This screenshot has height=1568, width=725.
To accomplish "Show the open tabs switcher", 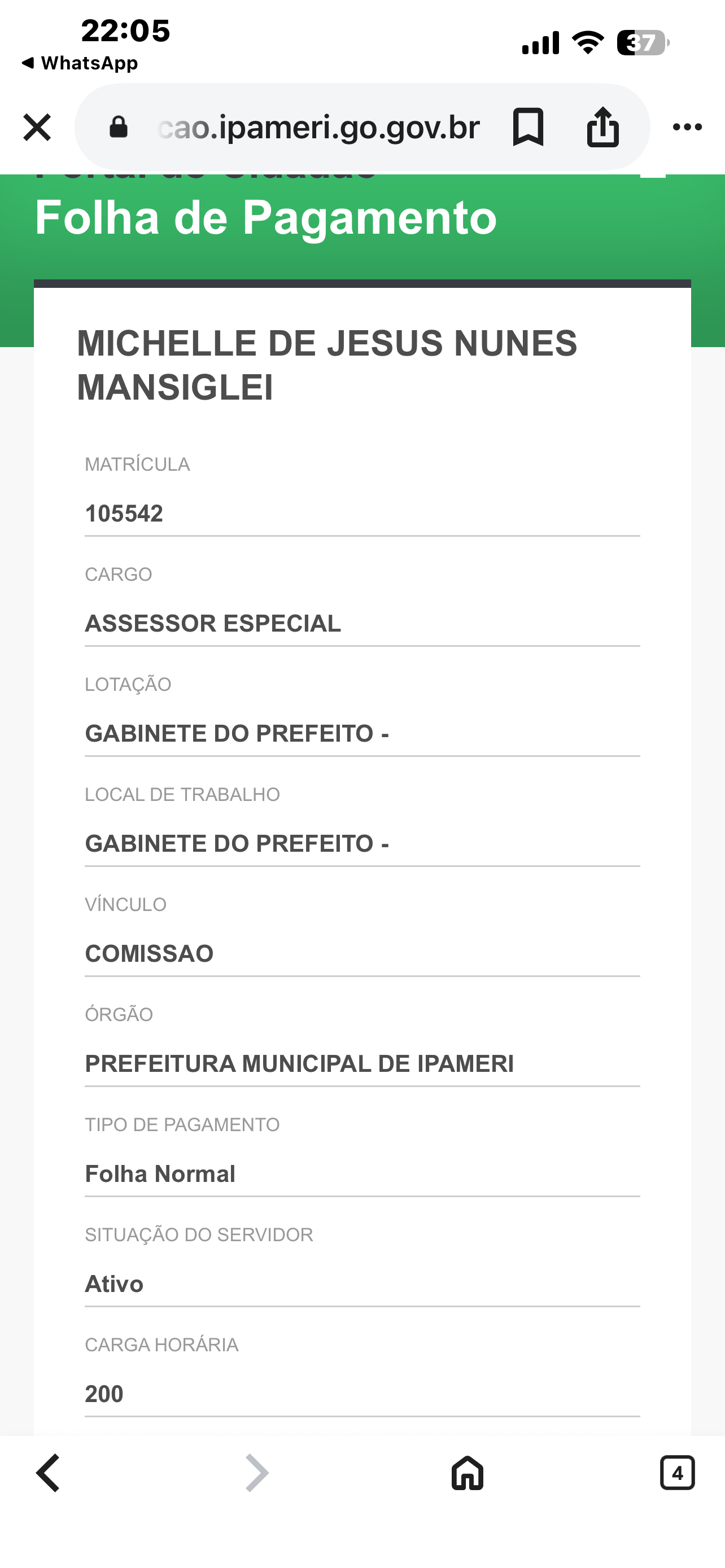I will [677, 1473].
